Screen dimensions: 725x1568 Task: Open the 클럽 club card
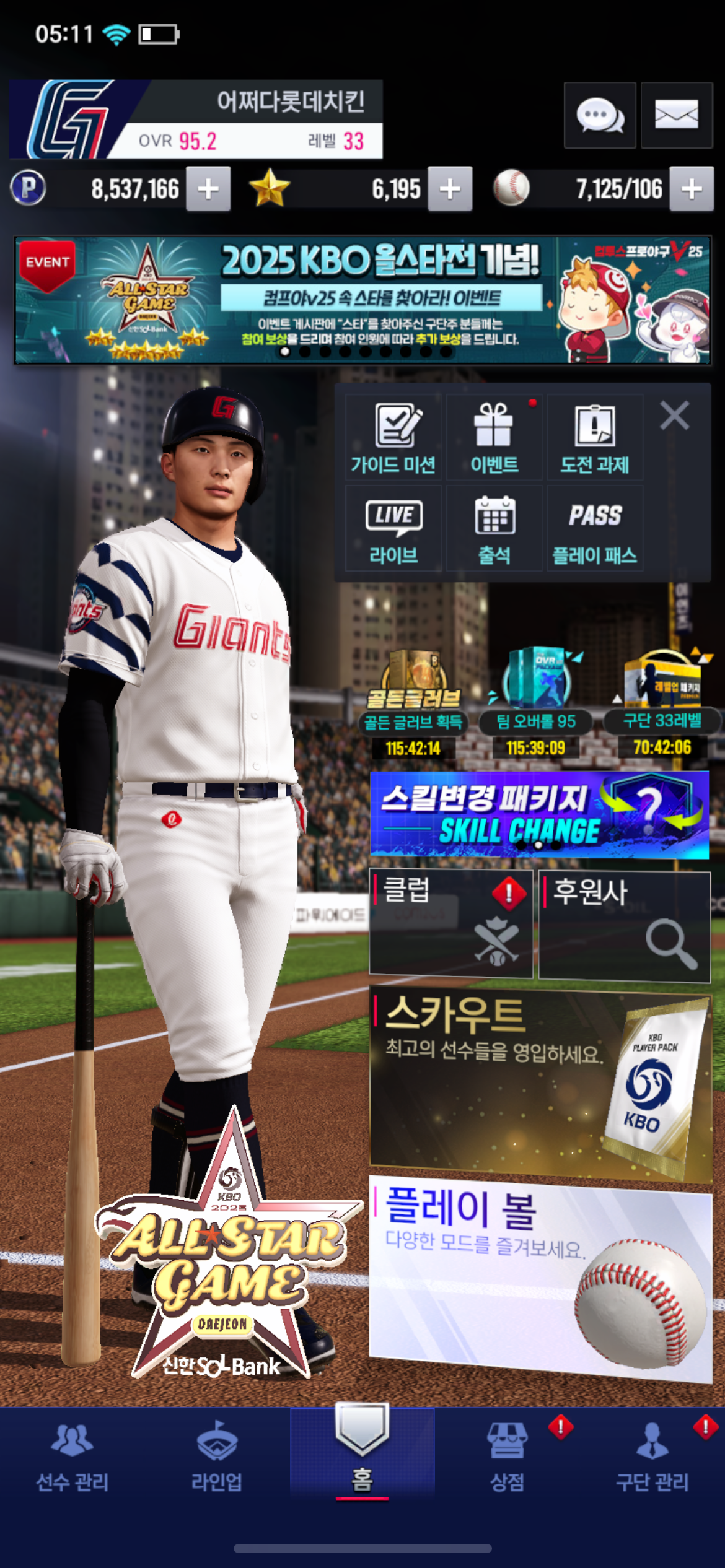point(450,924)
